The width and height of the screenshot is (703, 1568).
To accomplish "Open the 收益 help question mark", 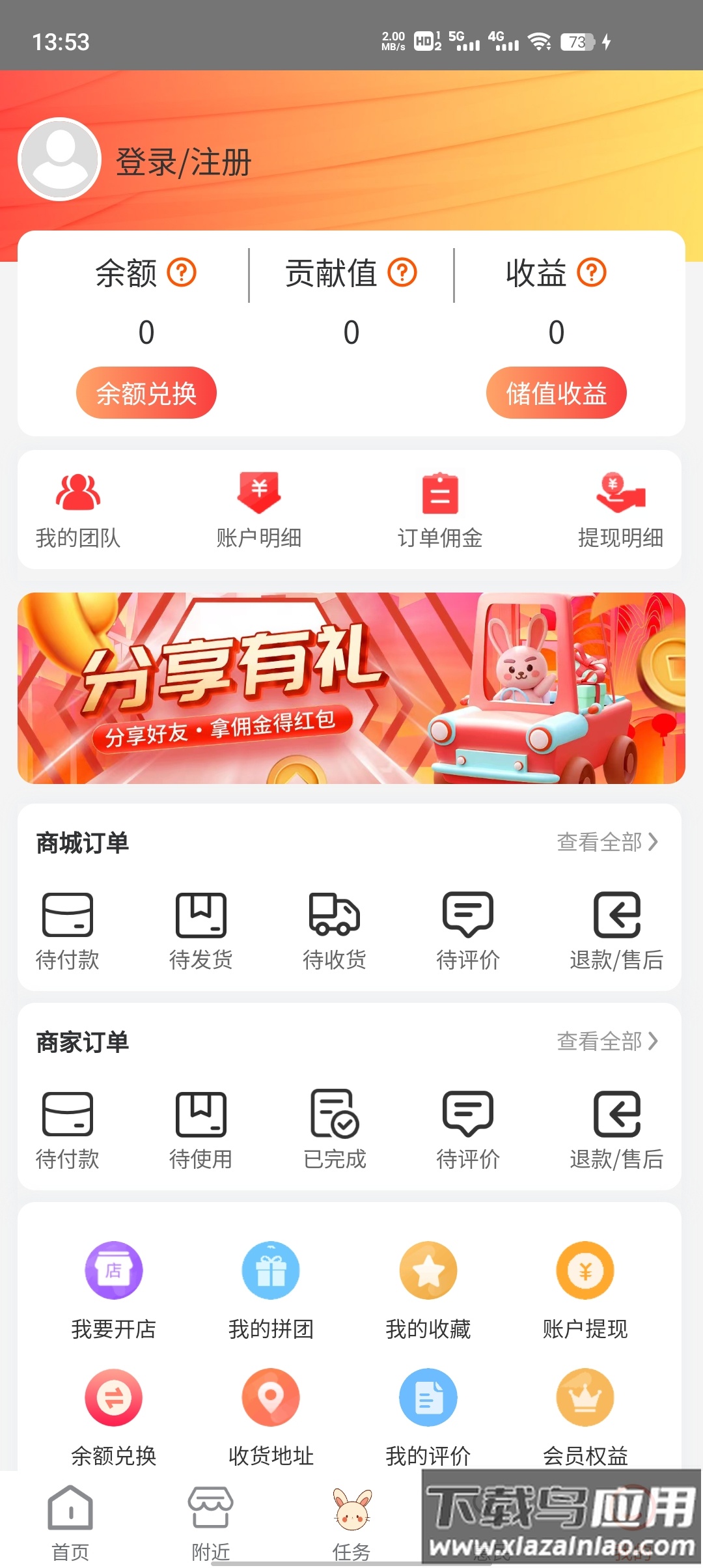I will tap(591, 273).
